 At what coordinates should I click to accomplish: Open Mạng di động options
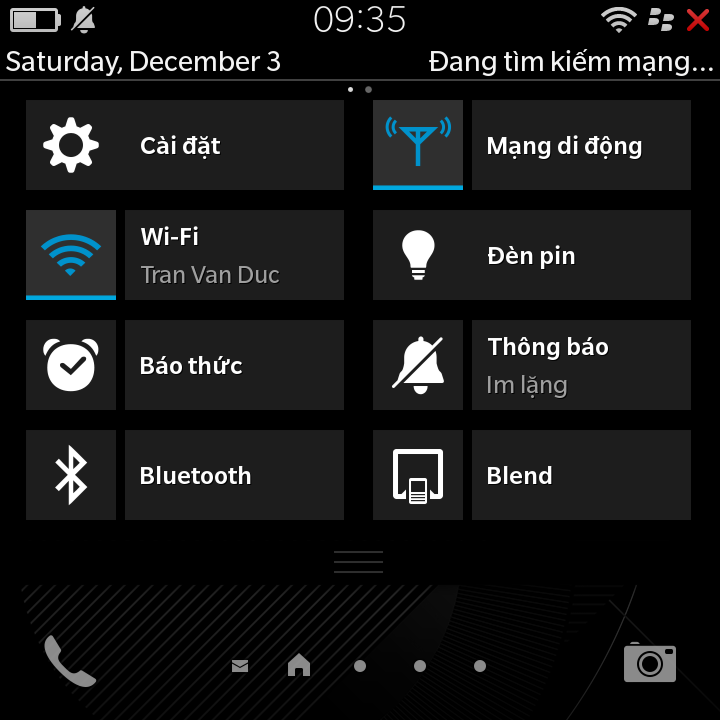point(581,145)
